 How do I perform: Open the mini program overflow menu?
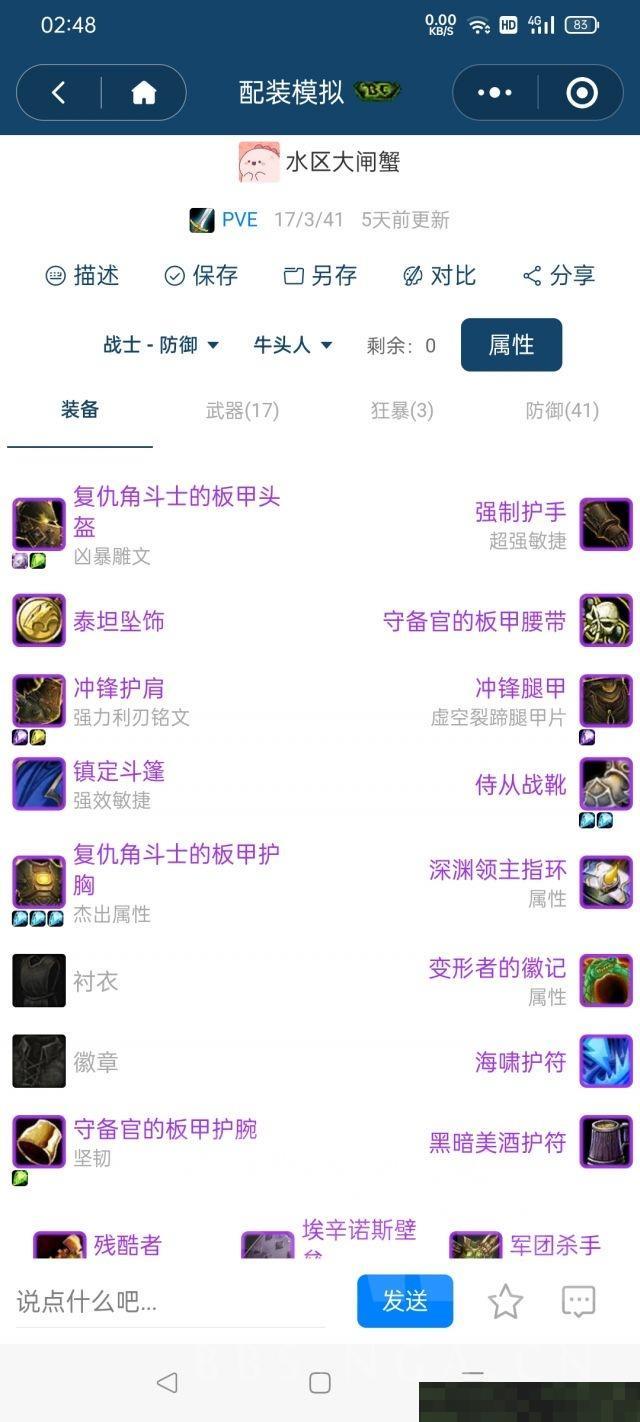point(495,93)
